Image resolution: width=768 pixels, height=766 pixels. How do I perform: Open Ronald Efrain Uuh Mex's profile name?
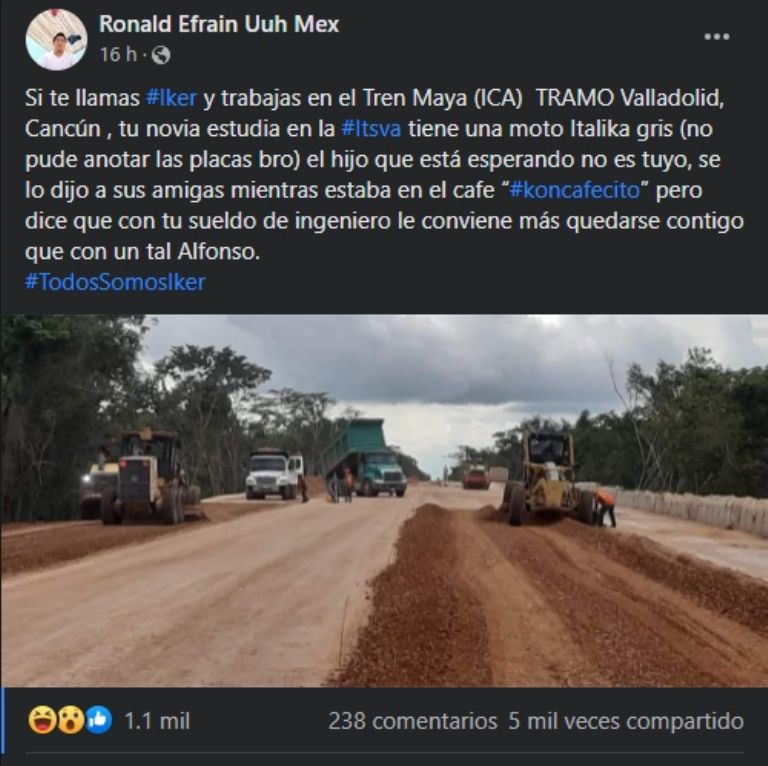click(219, 25)
